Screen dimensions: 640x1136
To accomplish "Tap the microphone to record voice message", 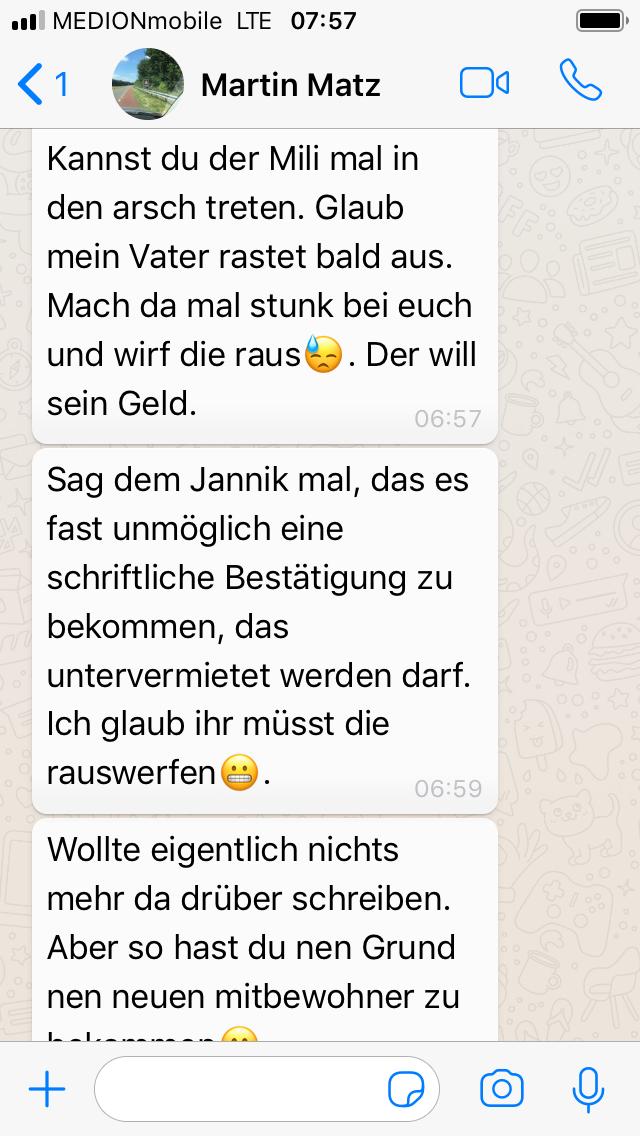I will coord(589,1089).
